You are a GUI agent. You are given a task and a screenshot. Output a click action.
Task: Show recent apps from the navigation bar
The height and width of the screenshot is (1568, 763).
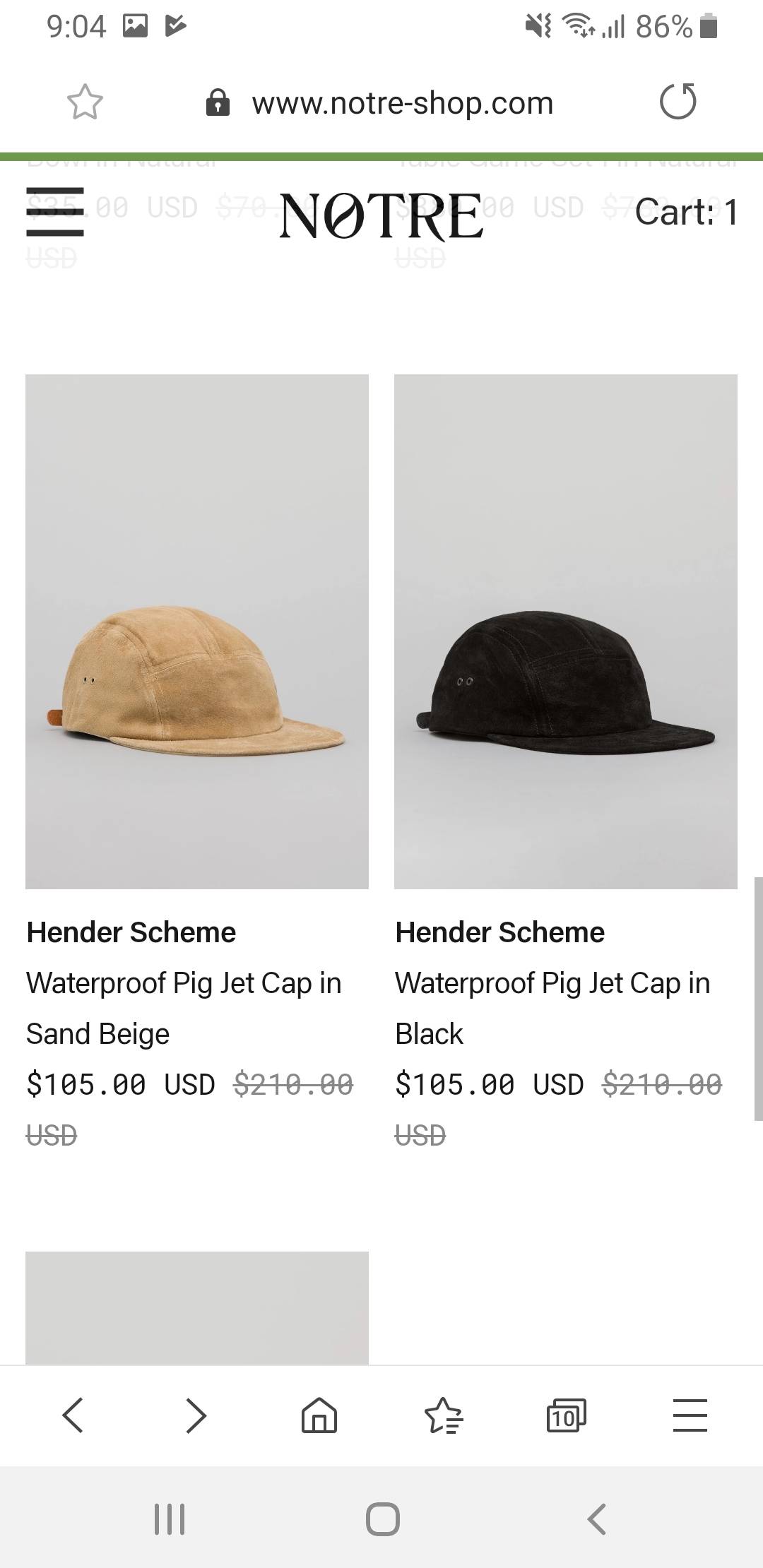170,1519
